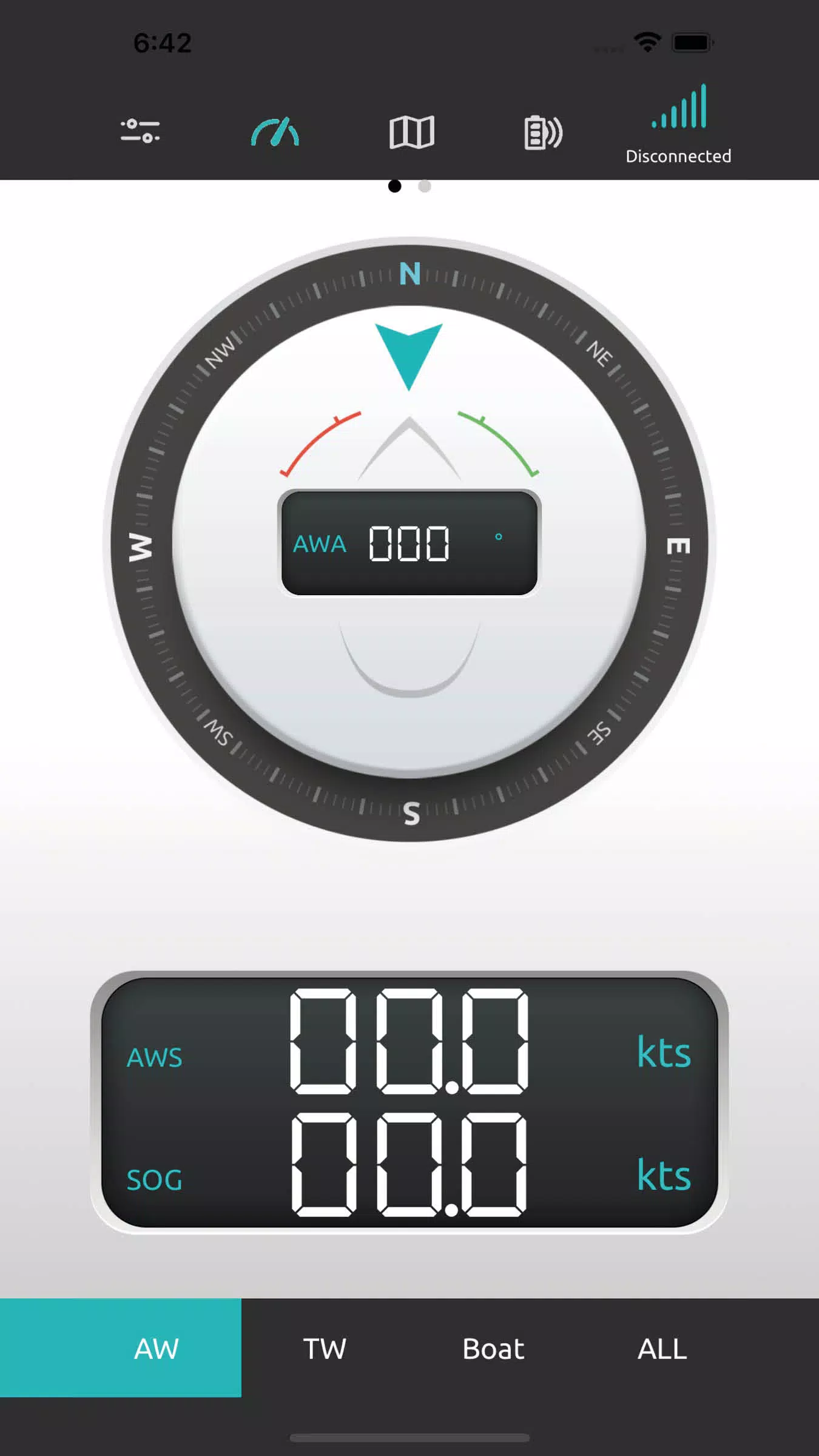Switch to the Boat tab

493,1349
